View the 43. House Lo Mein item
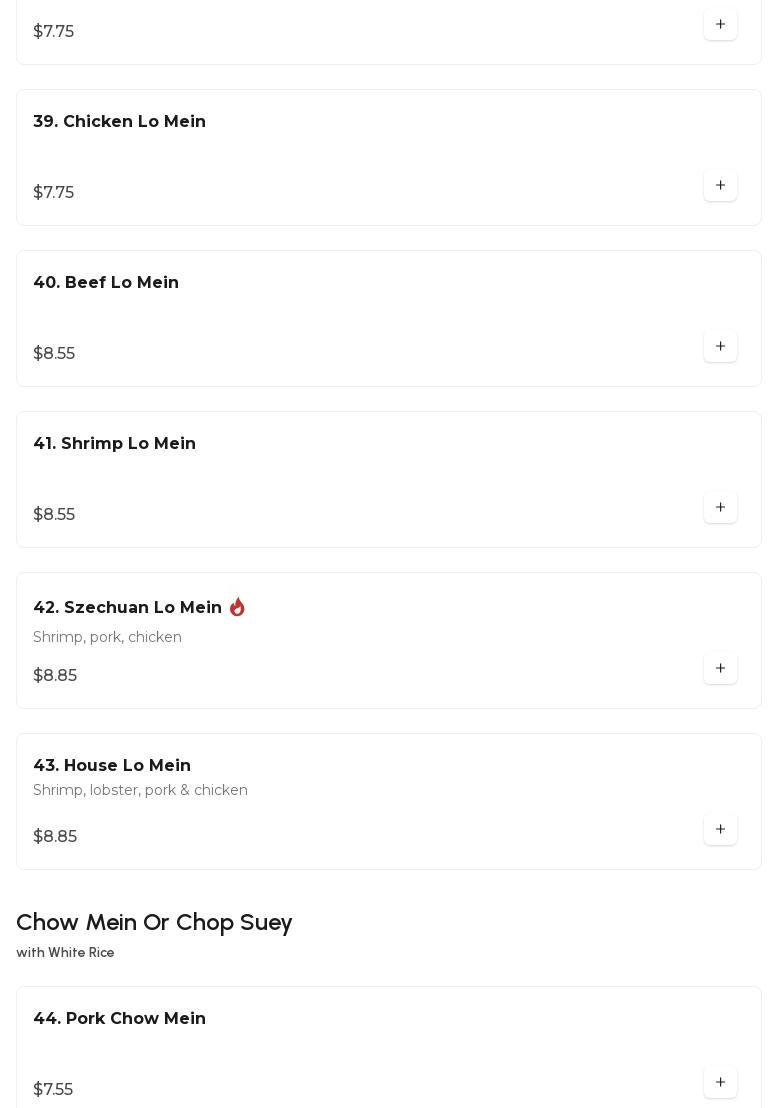Viewport: 778px width, 1108px height. tap(112, 766)
